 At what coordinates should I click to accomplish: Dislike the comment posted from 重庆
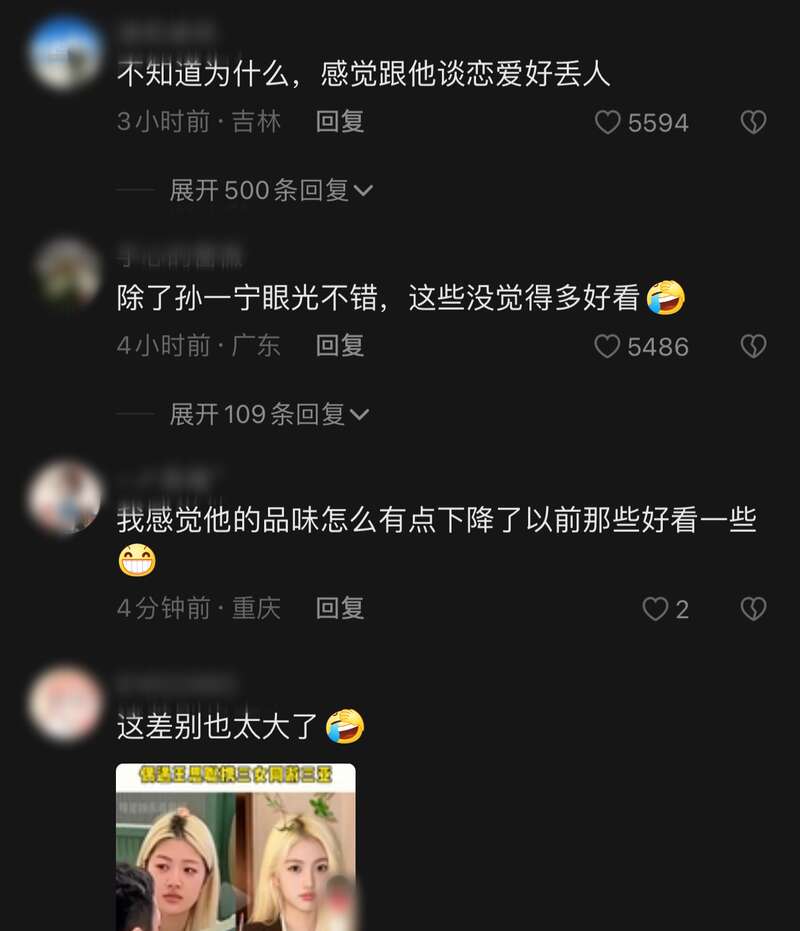click(753, 609)
